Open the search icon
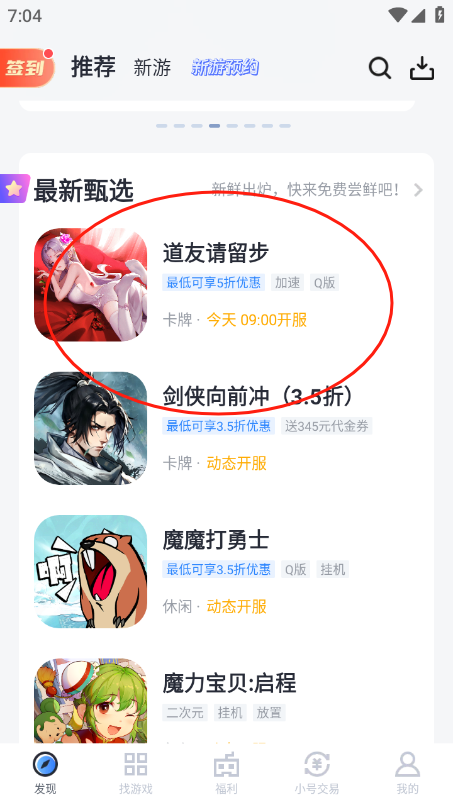This screenshot has height=805, width=453. click(380, 68)
